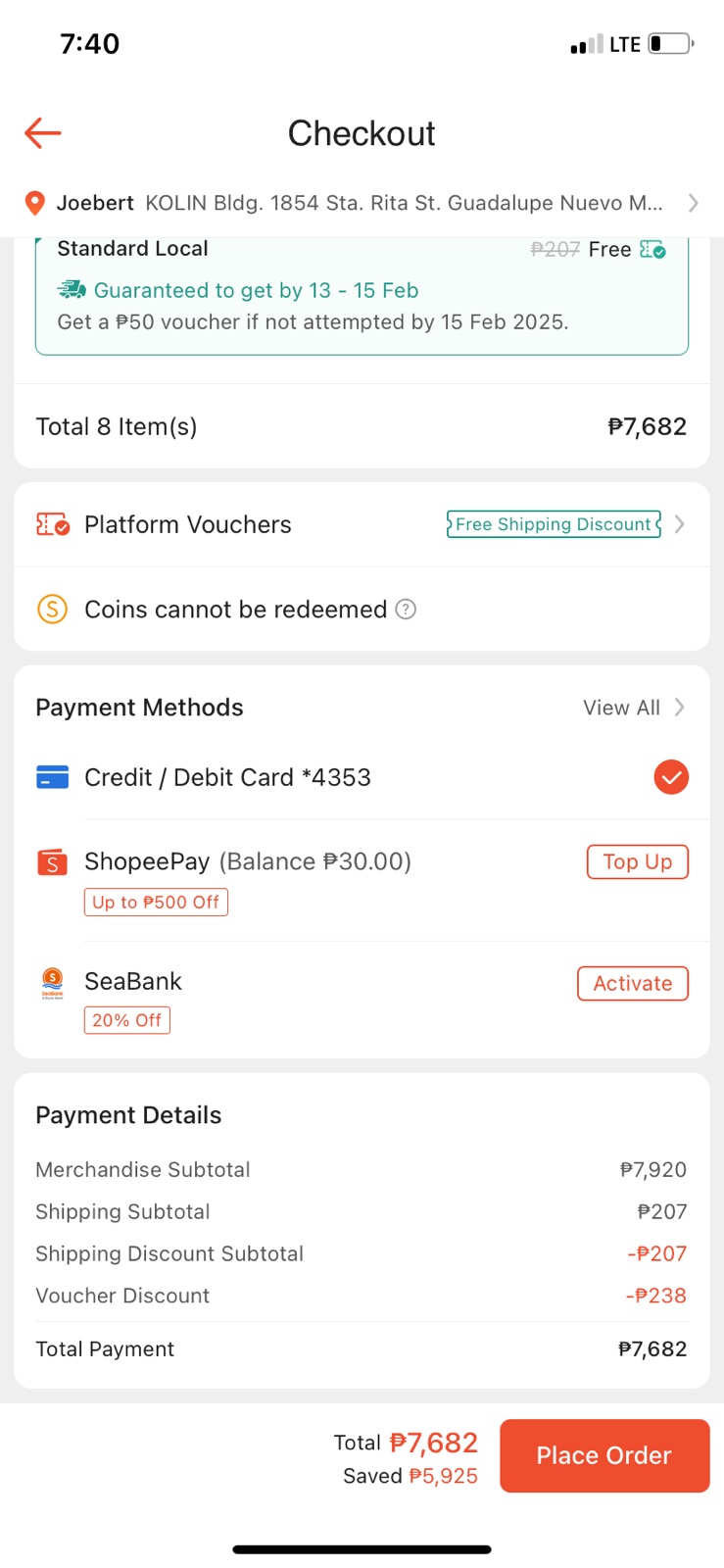The image size is (724, 1568).
Task: Open delivery address for Joebert
Action: click(362, 203)
